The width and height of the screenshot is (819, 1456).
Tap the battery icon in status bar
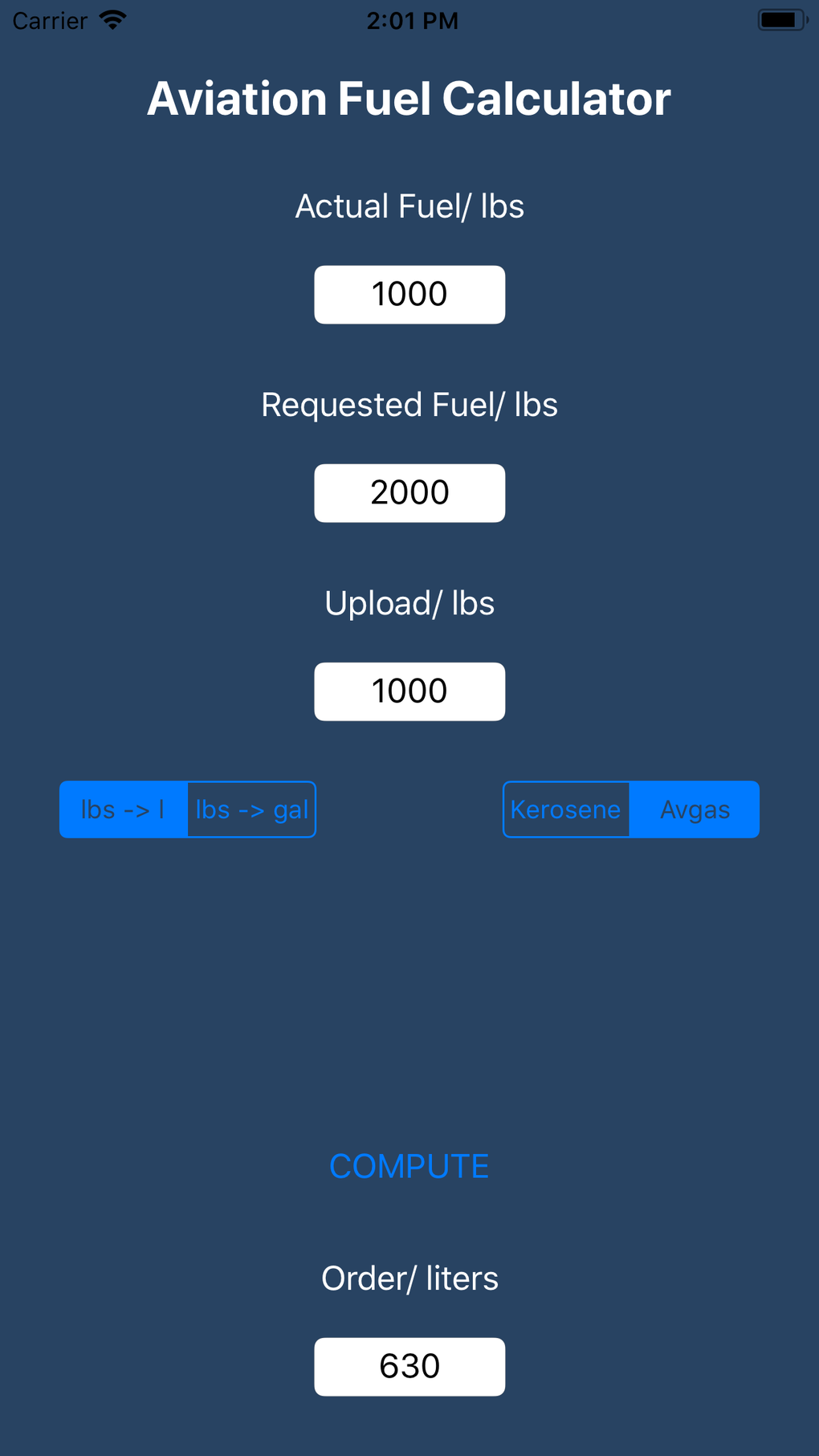pyautogui.click(x=777, y=20)
